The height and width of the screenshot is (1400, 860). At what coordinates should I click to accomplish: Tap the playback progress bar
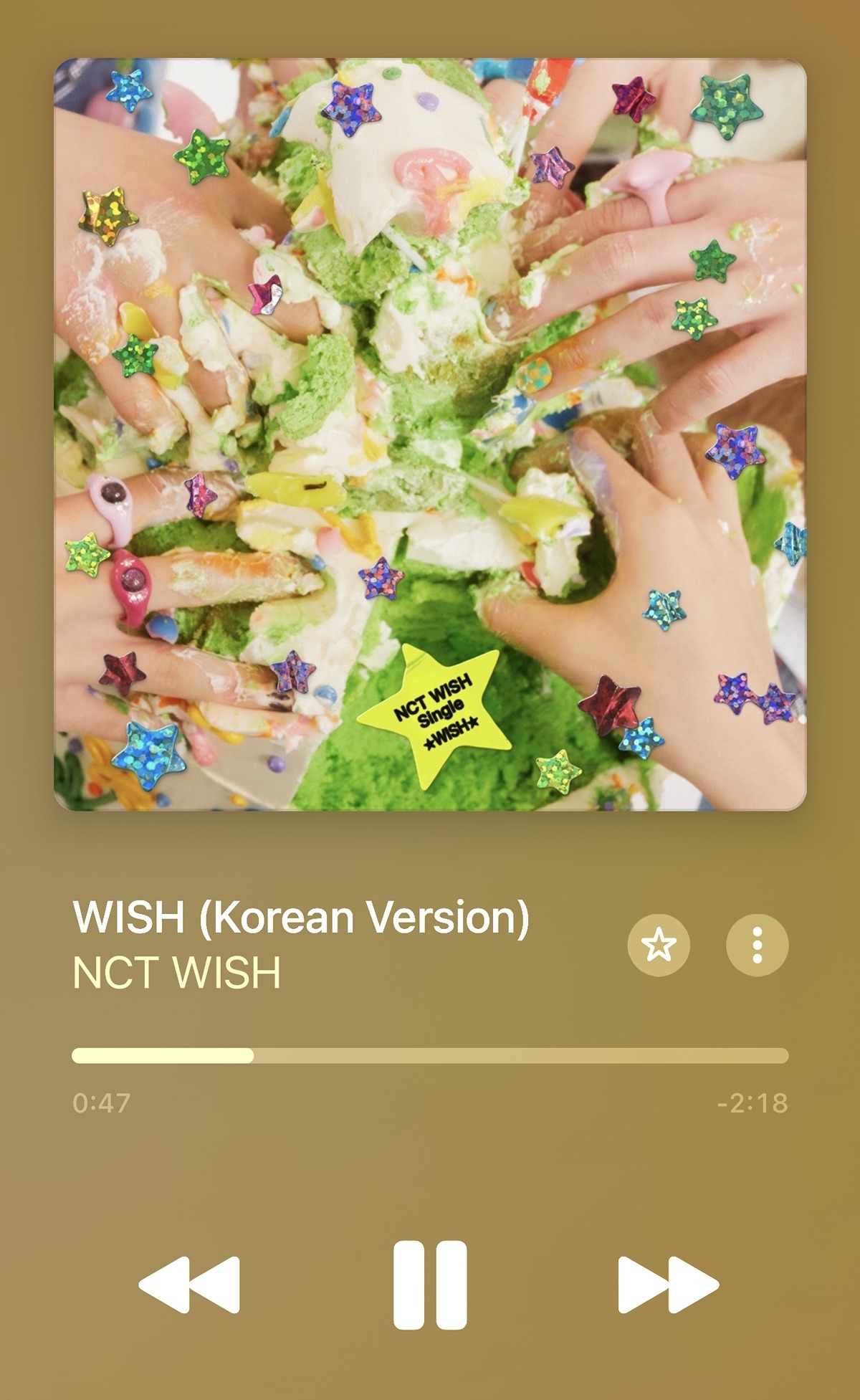(430, 1055)
